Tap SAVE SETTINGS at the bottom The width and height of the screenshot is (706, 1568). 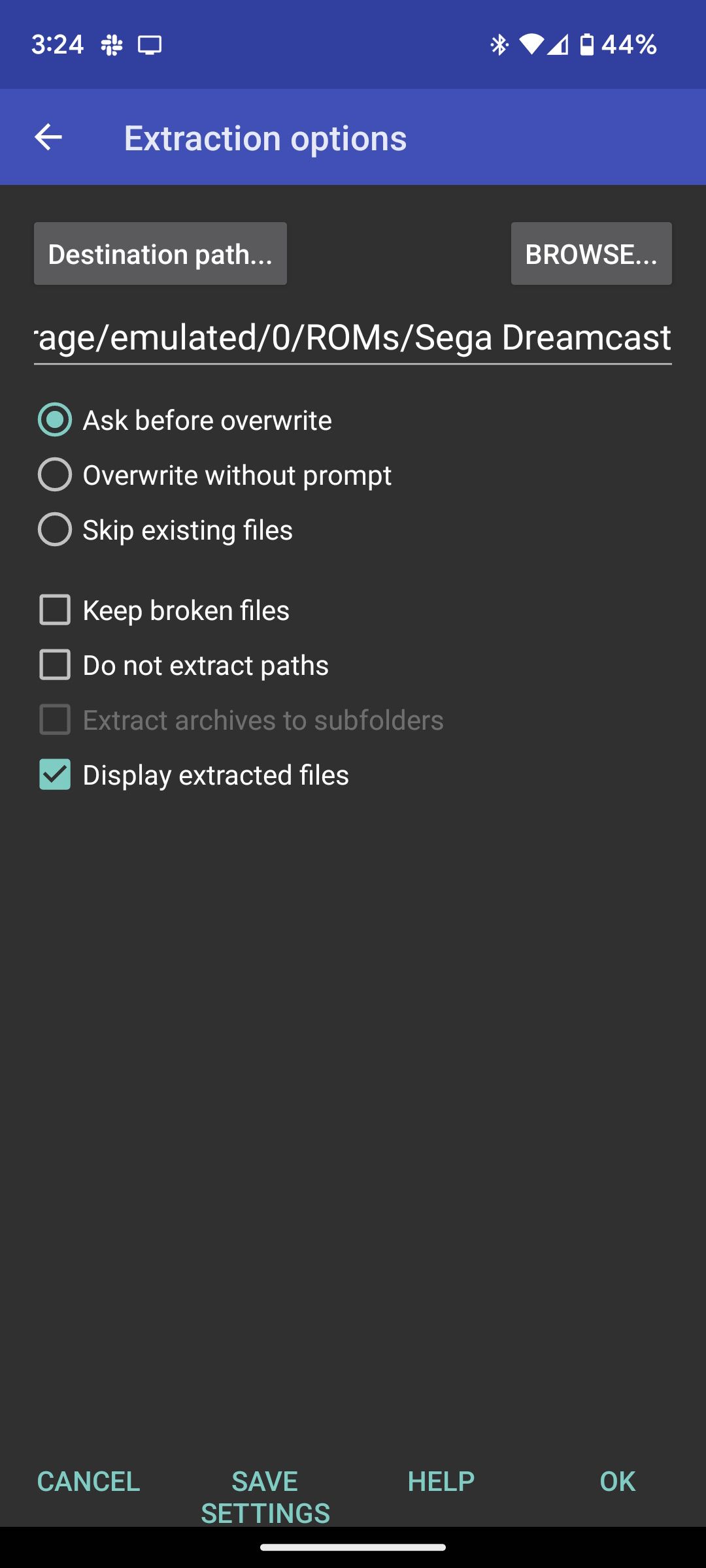pos(265,1496)
